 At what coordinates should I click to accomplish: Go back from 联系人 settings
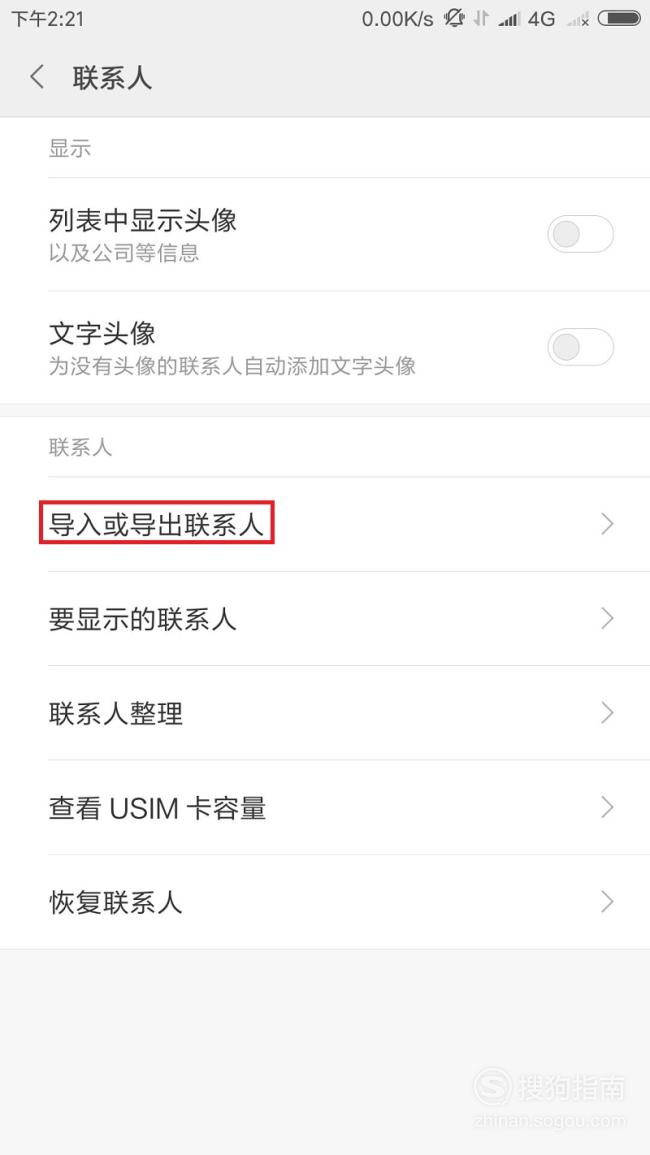[37, 77]
